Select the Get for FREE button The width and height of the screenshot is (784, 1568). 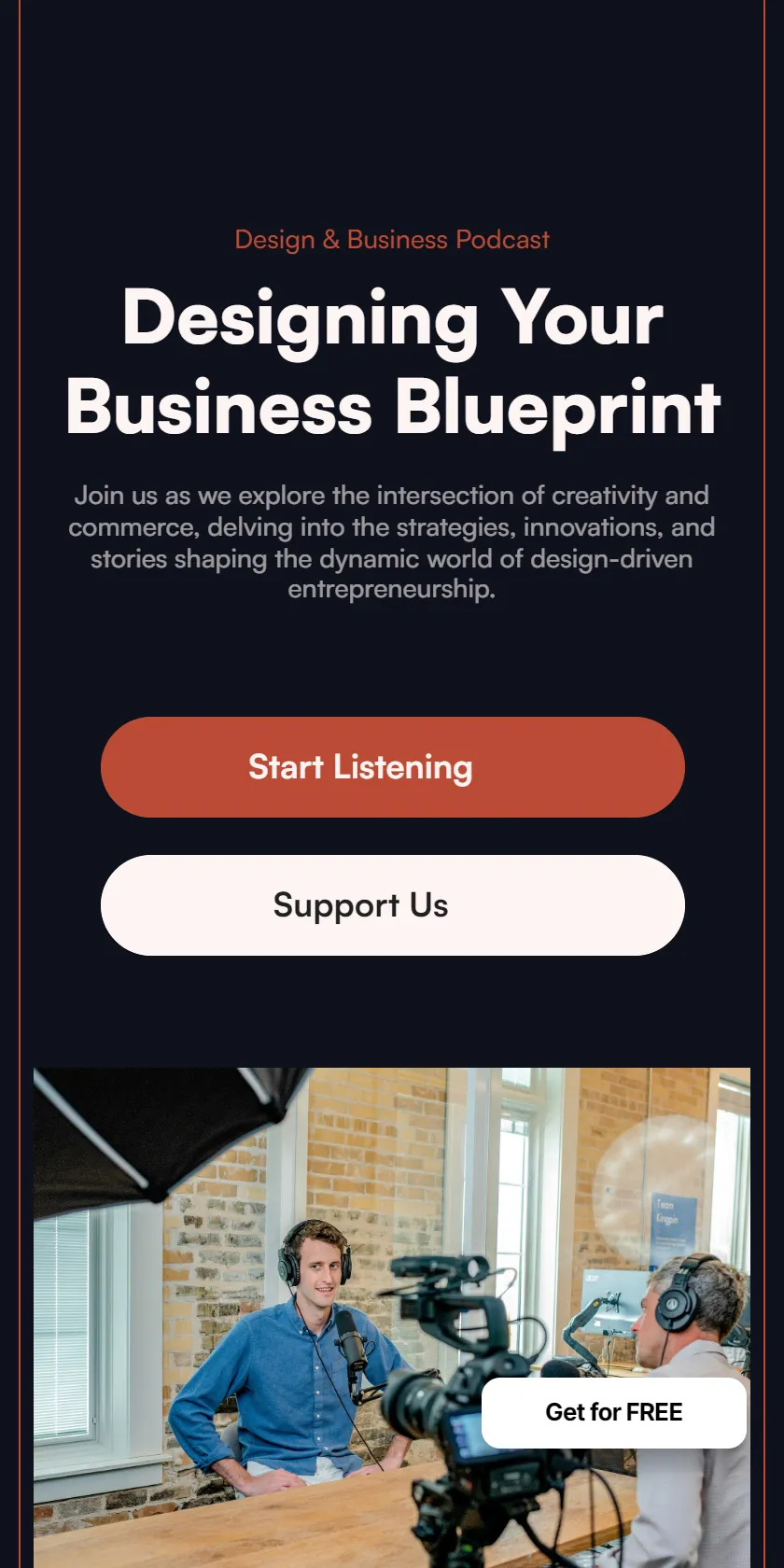coord(614,1412)
